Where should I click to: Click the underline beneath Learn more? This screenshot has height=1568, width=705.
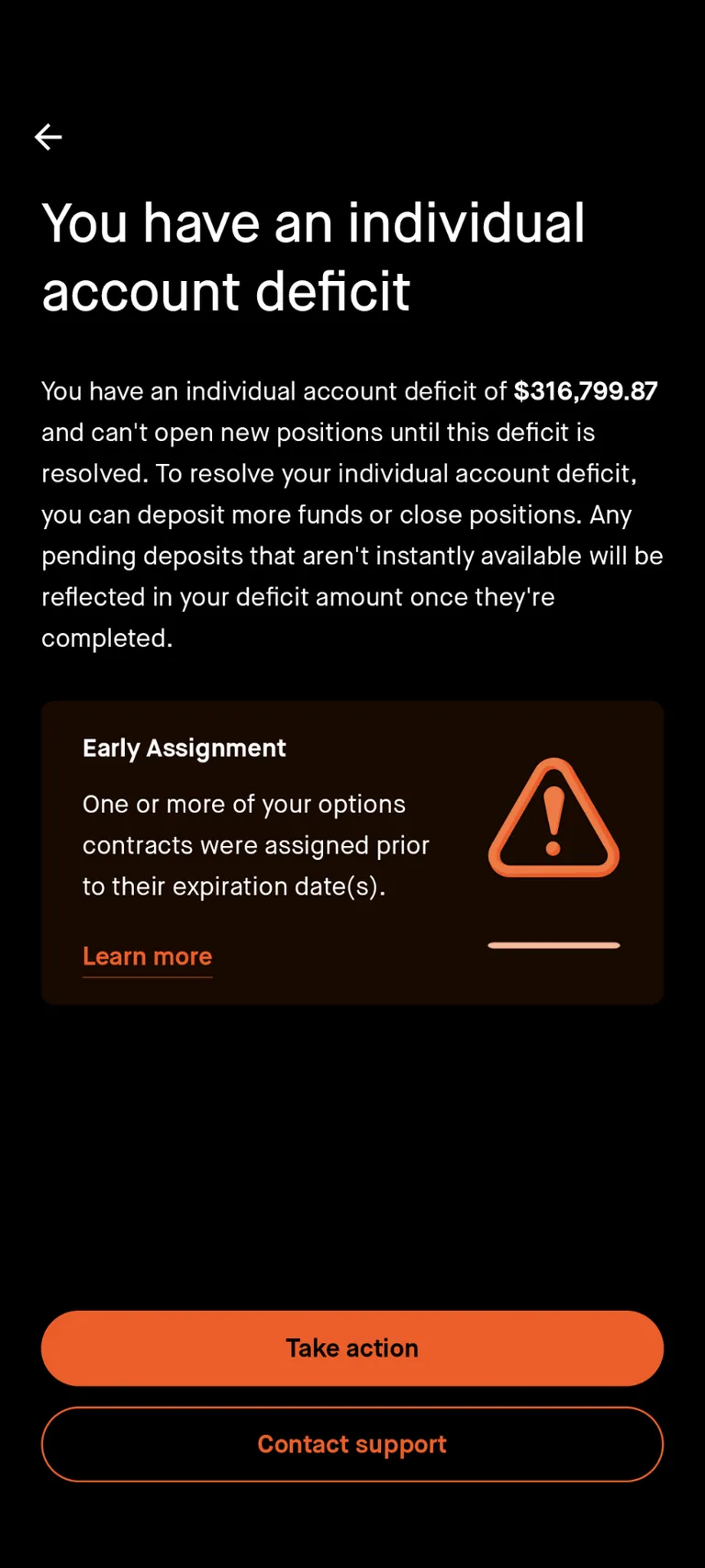point(147,977)
